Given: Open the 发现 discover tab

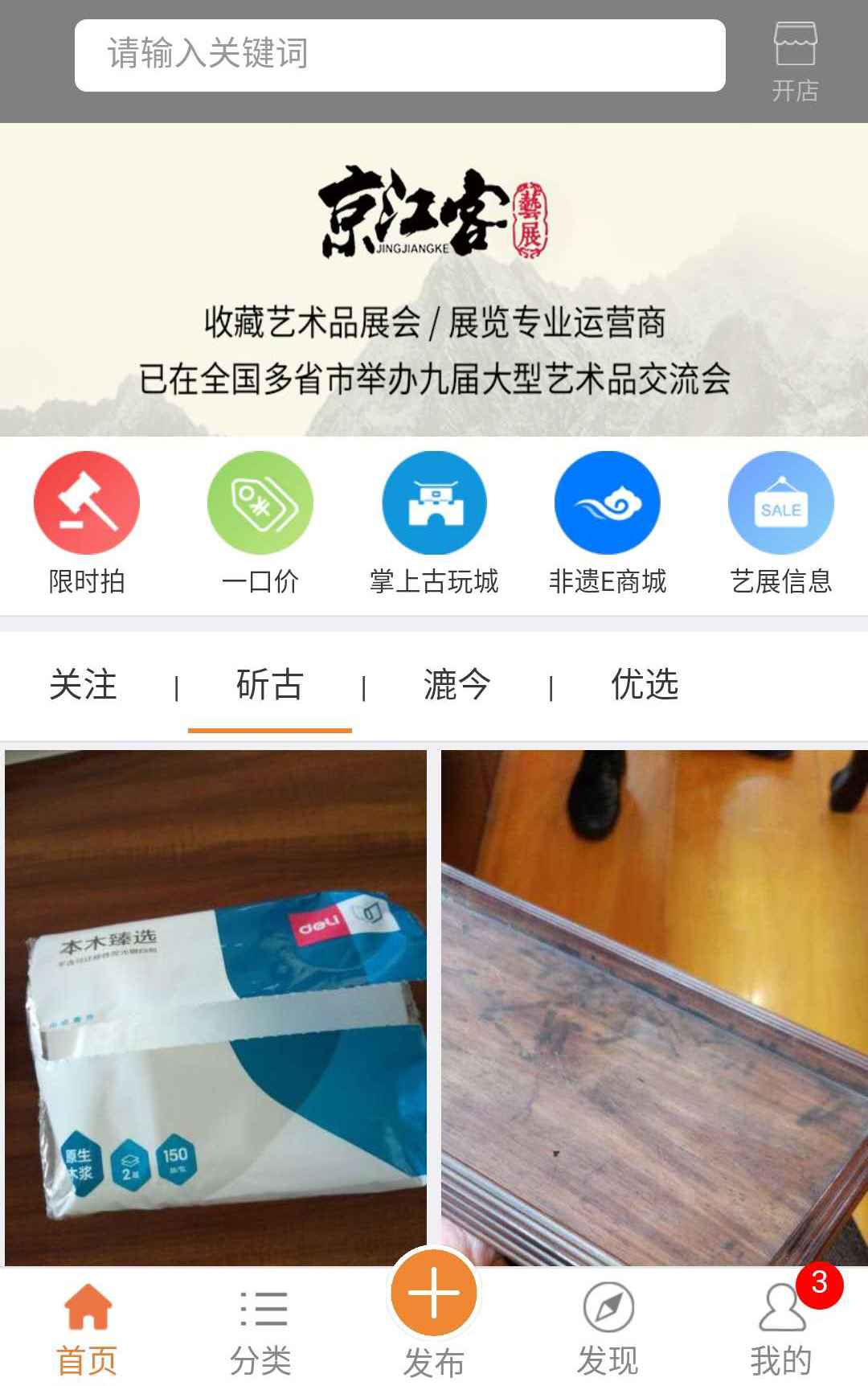Looking at the screenshot, I should click(608, 1328).
